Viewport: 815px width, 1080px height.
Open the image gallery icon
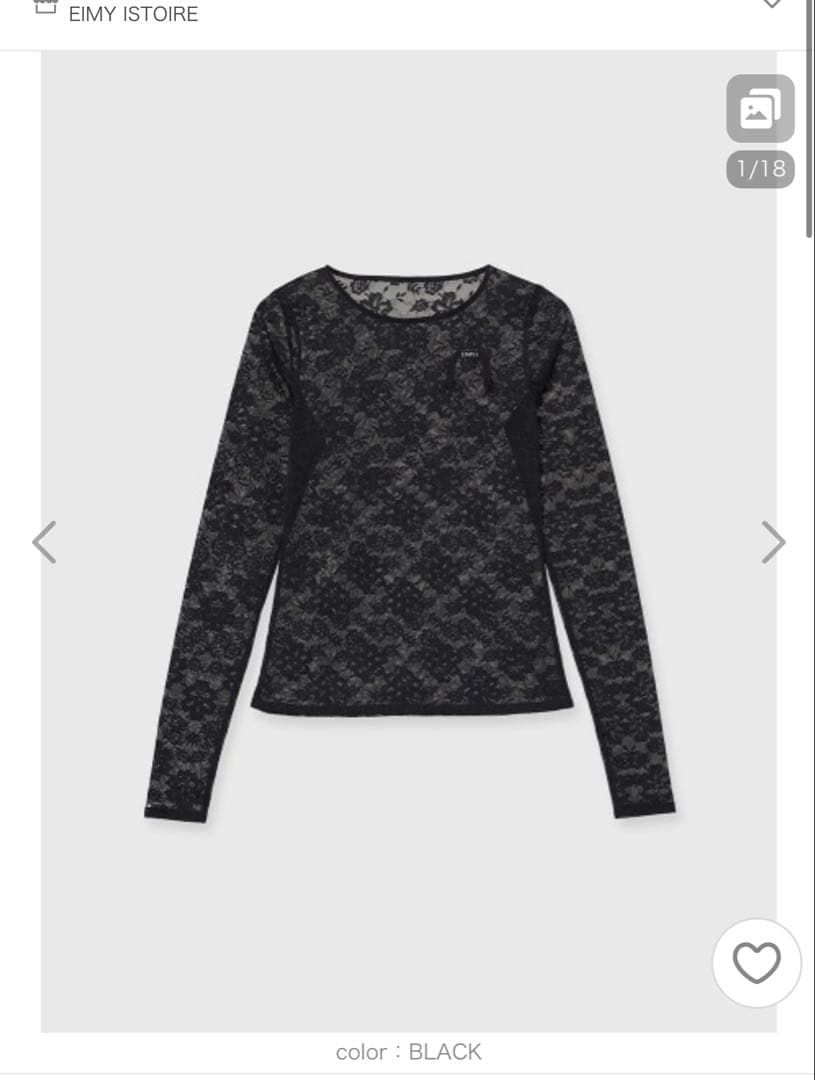tap(760, 109)
